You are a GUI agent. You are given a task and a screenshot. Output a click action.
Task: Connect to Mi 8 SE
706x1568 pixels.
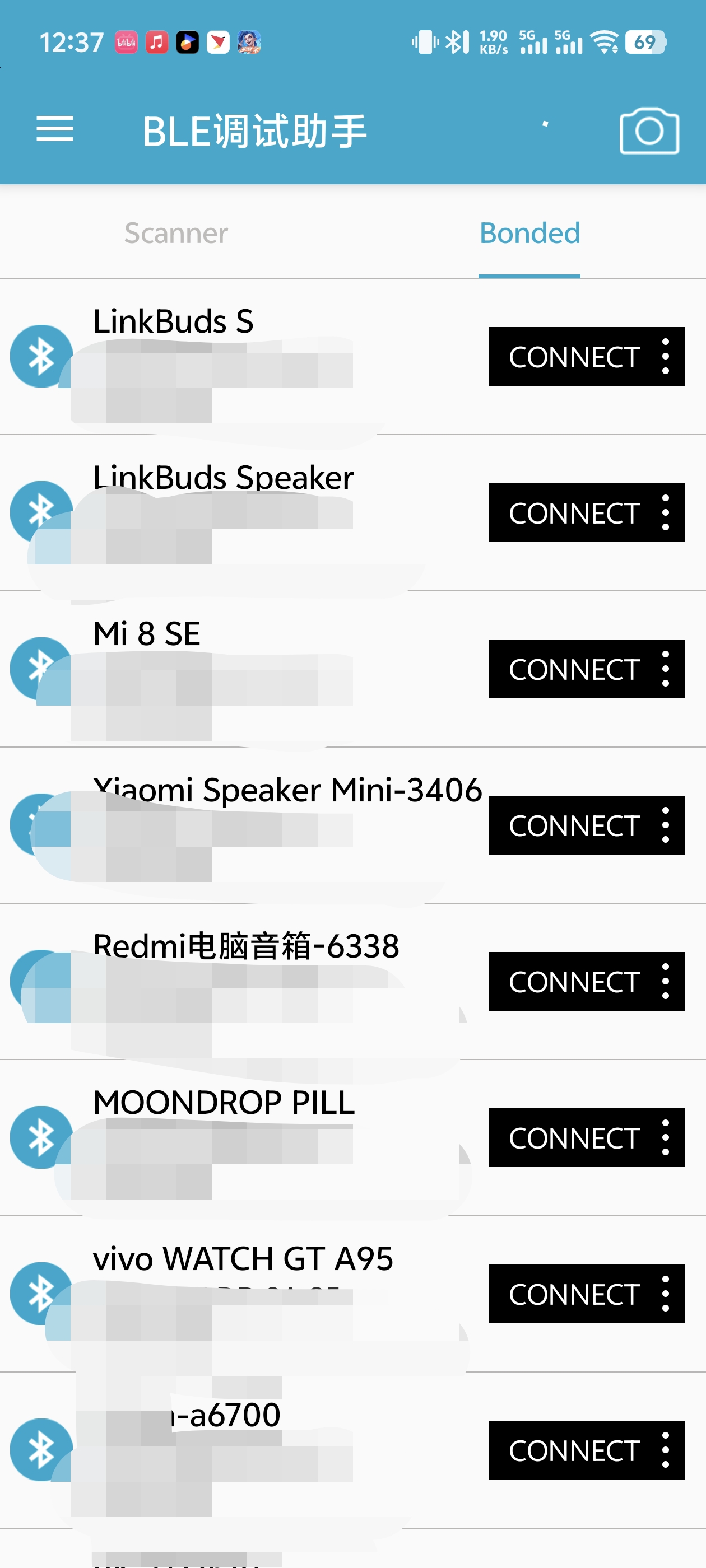click(x=573, y=670)
